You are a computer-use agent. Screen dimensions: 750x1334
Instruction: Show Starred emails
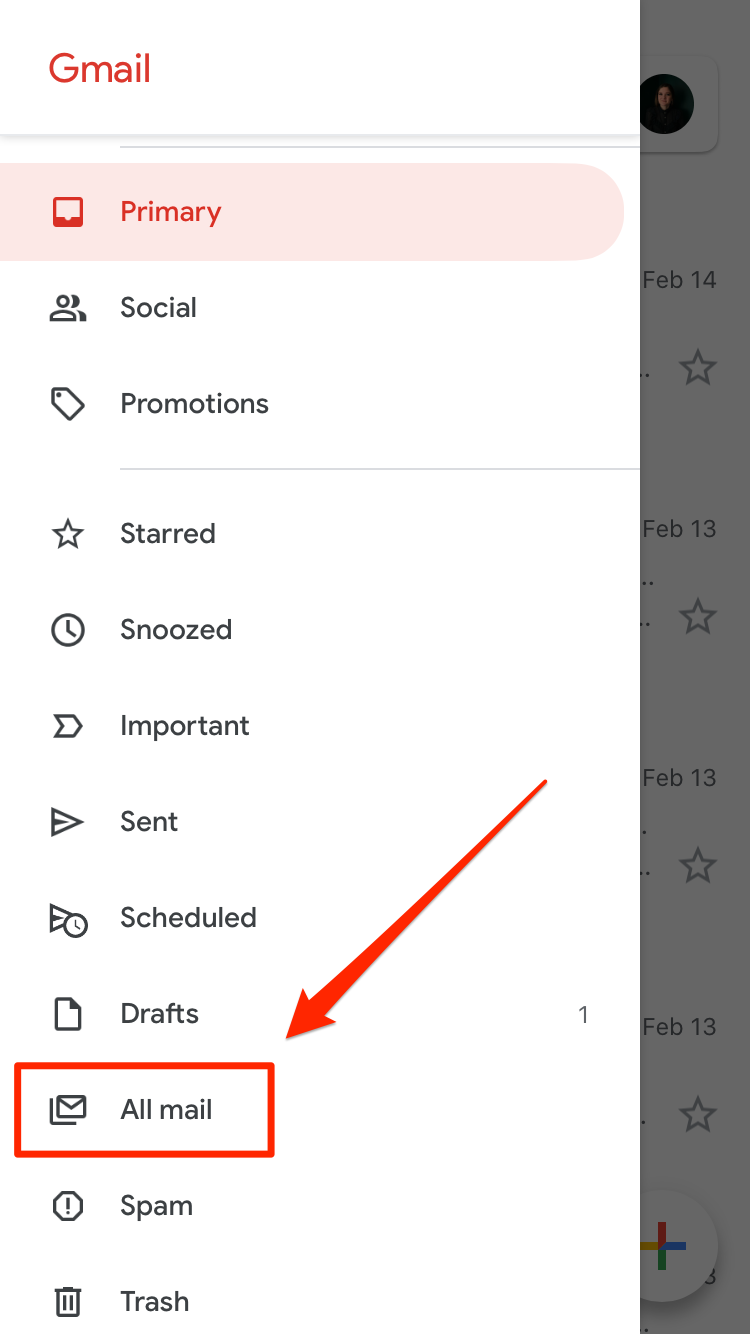pos(320,534)
